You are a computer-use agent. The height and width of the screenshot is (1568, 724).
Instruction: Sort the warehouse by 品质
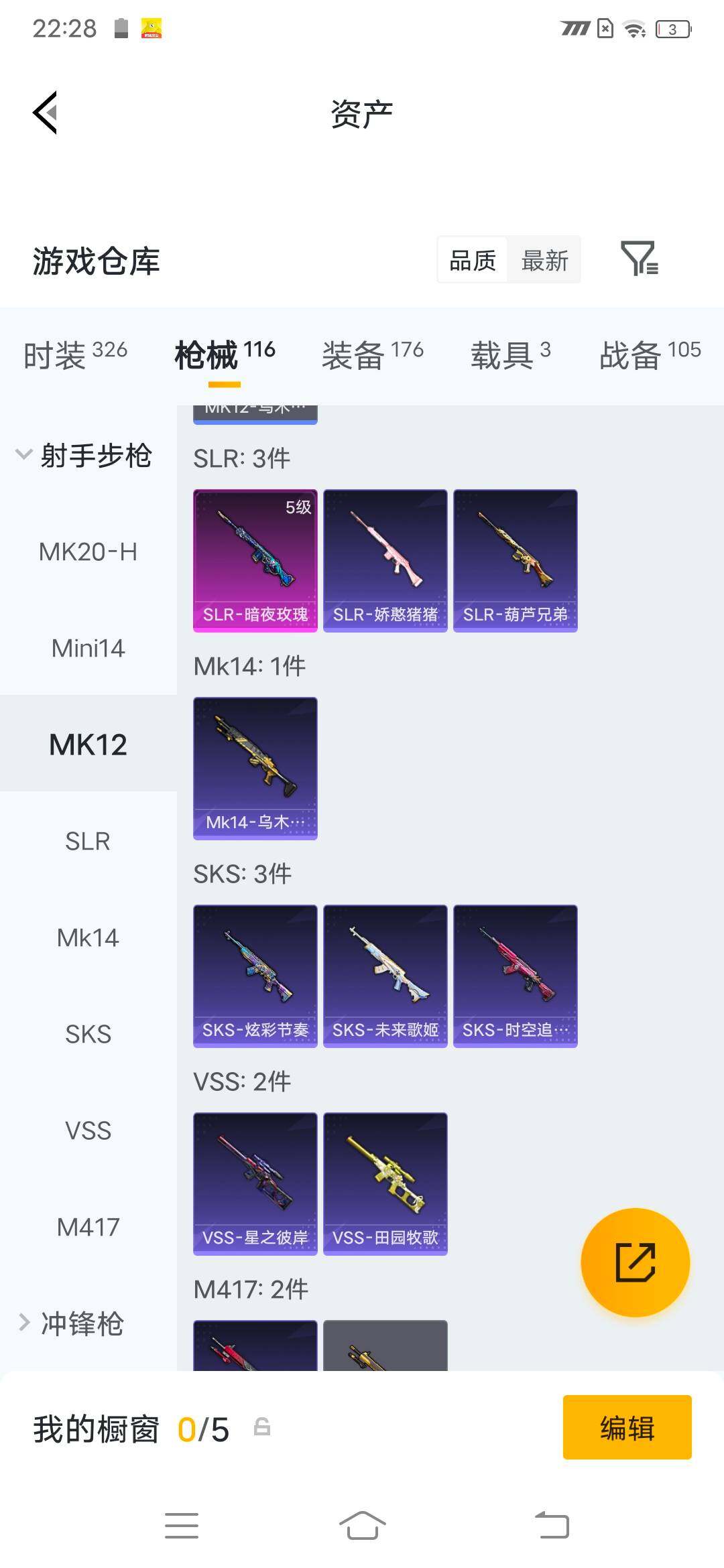473,260
